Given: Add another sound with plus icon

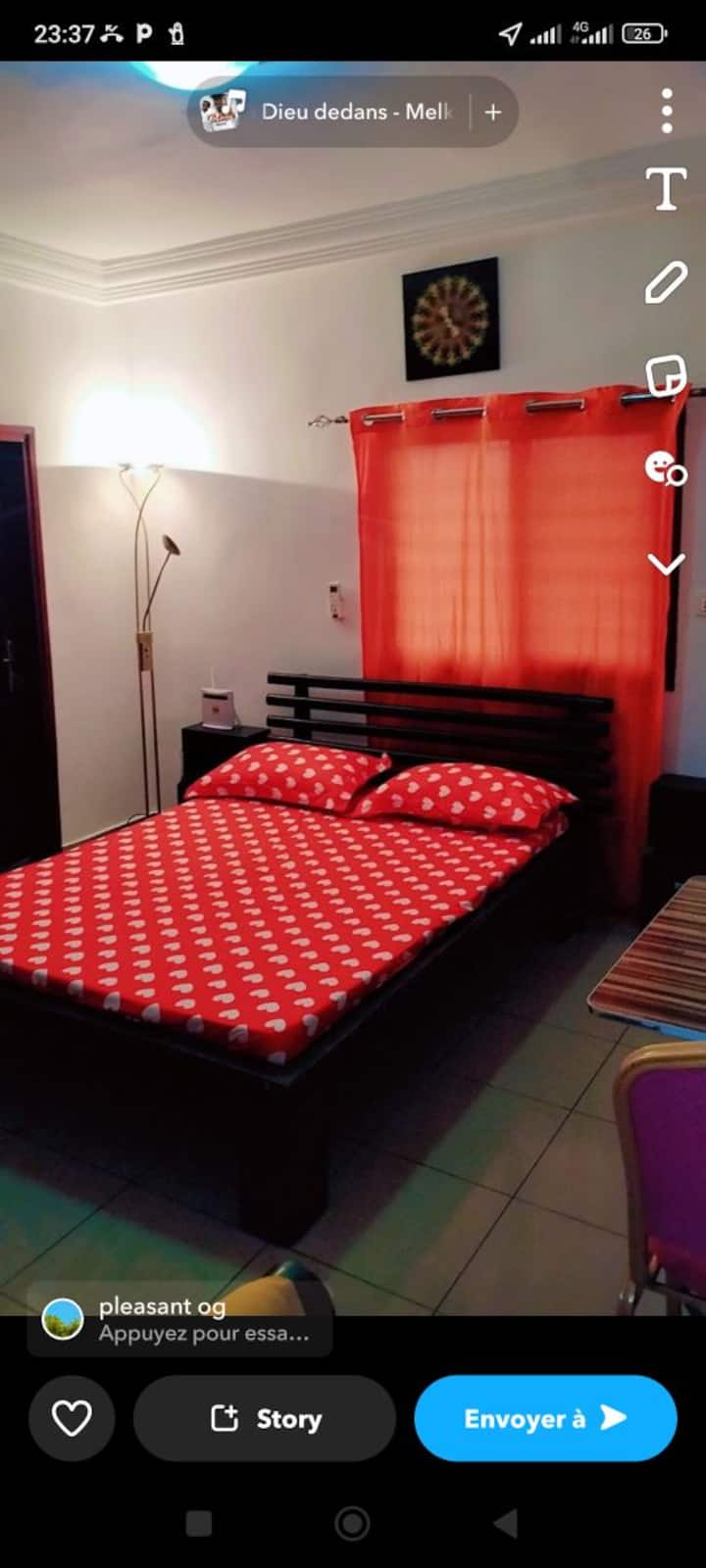Looking at the screenshot, I should pyautogui.click(x=493, y=112).
